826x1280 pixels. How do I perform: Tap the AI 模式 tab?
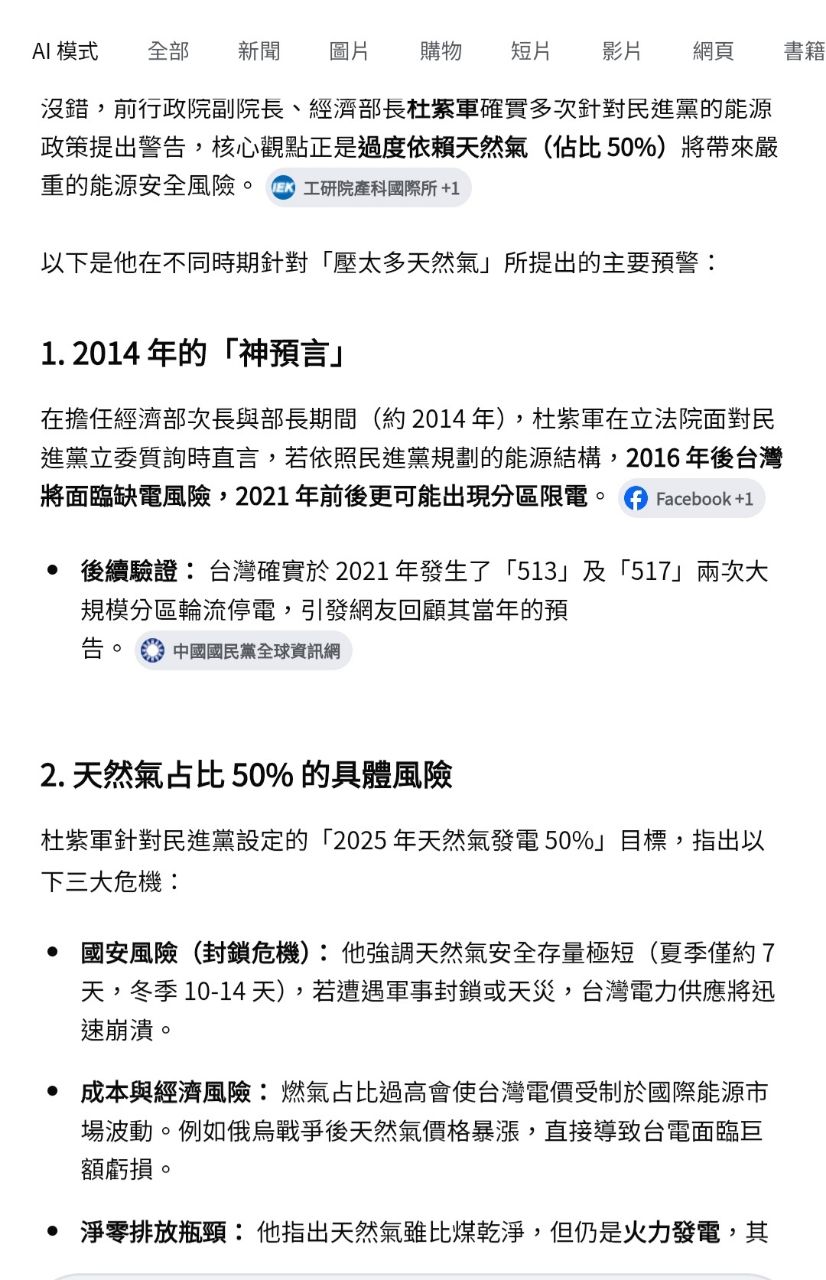coord(66,51)
